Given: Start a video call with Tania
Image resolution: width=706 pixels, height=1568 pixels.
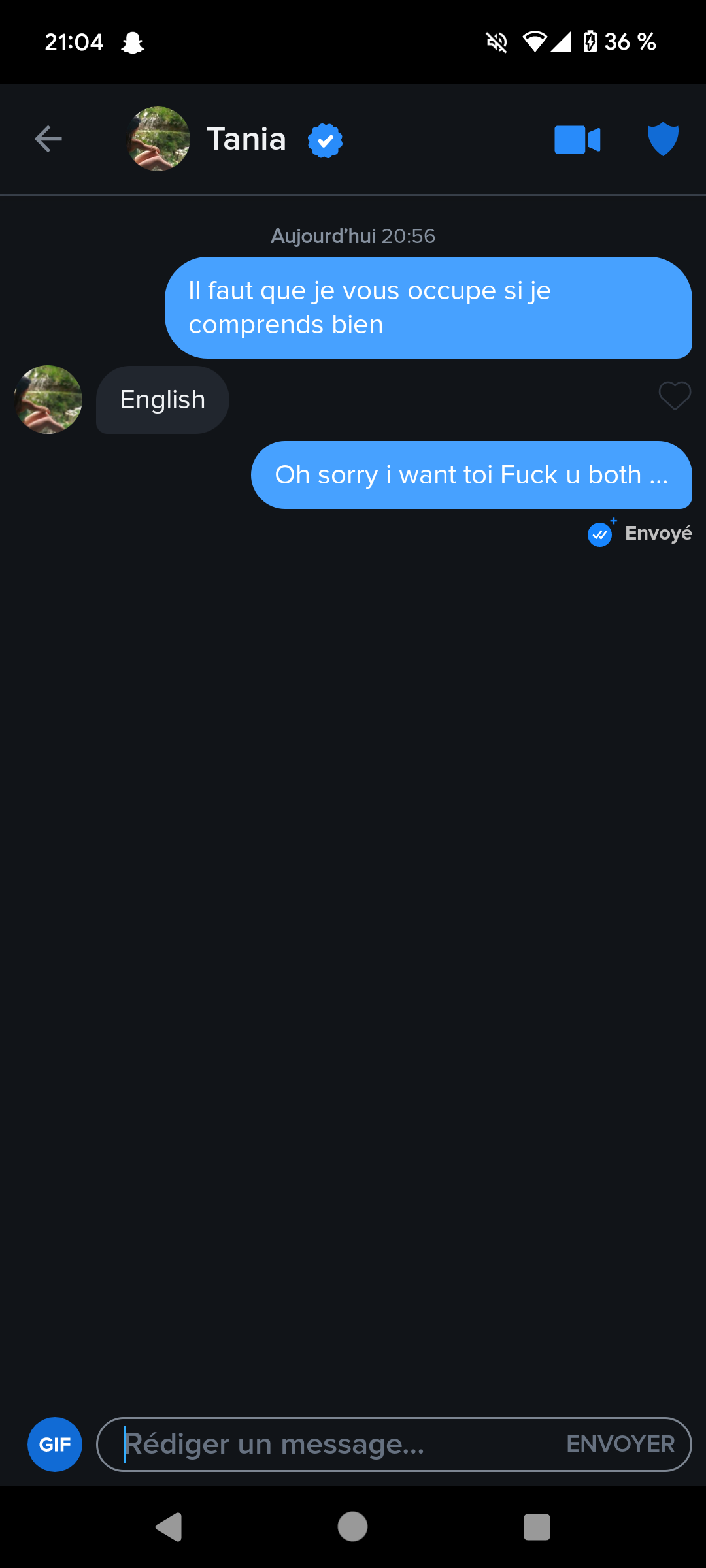Looking at the screenshot, I should coord(577,139).
